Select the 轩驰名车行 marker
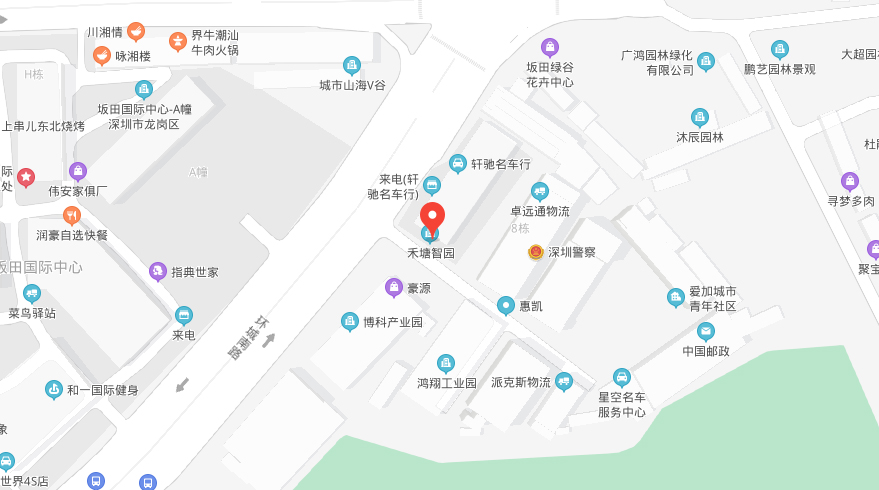Image resolution: width=879 pixels, height=490 pixels. [458, 163]
